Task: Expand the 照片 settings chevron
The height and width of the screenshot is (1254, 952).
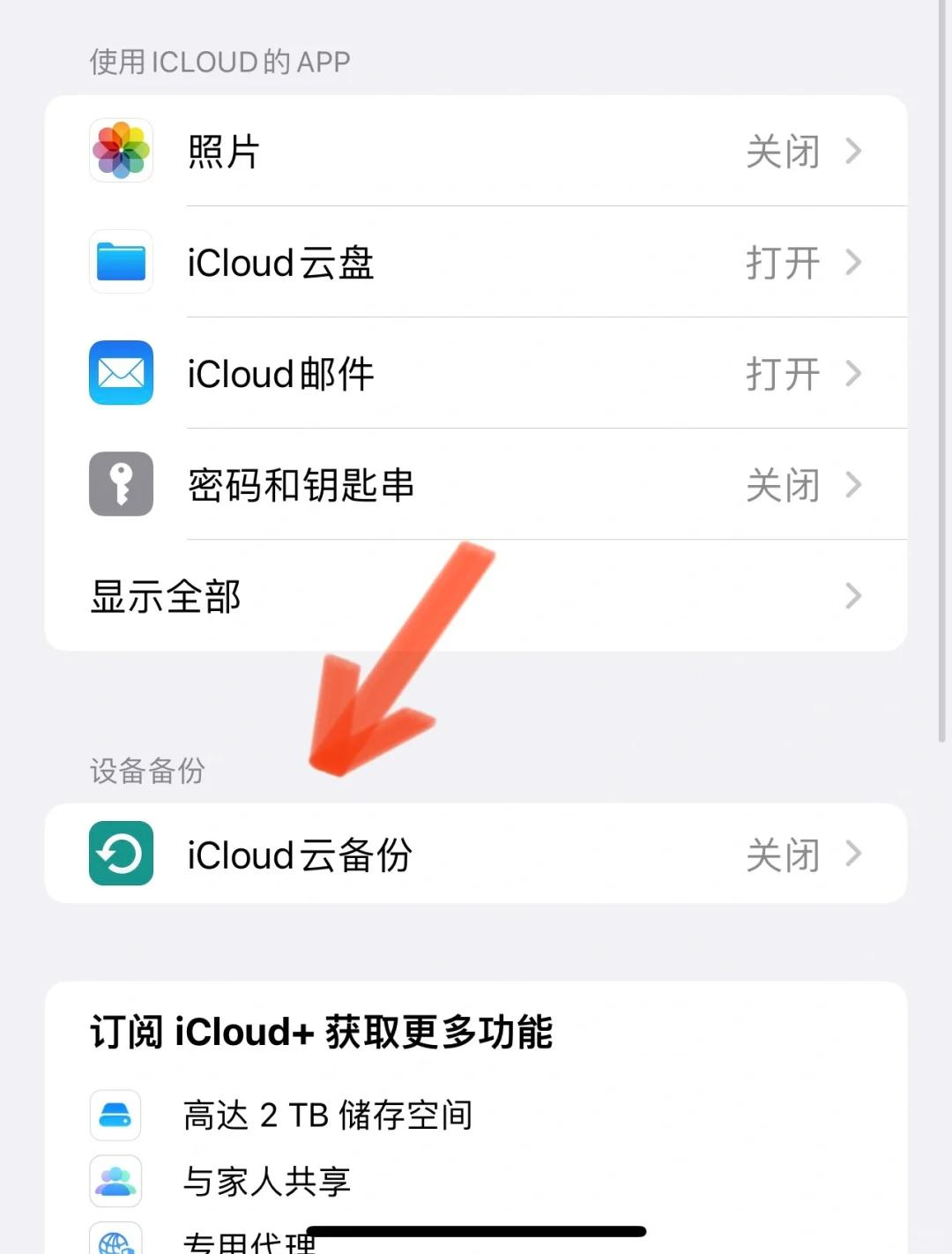Action: click(852, 151)
